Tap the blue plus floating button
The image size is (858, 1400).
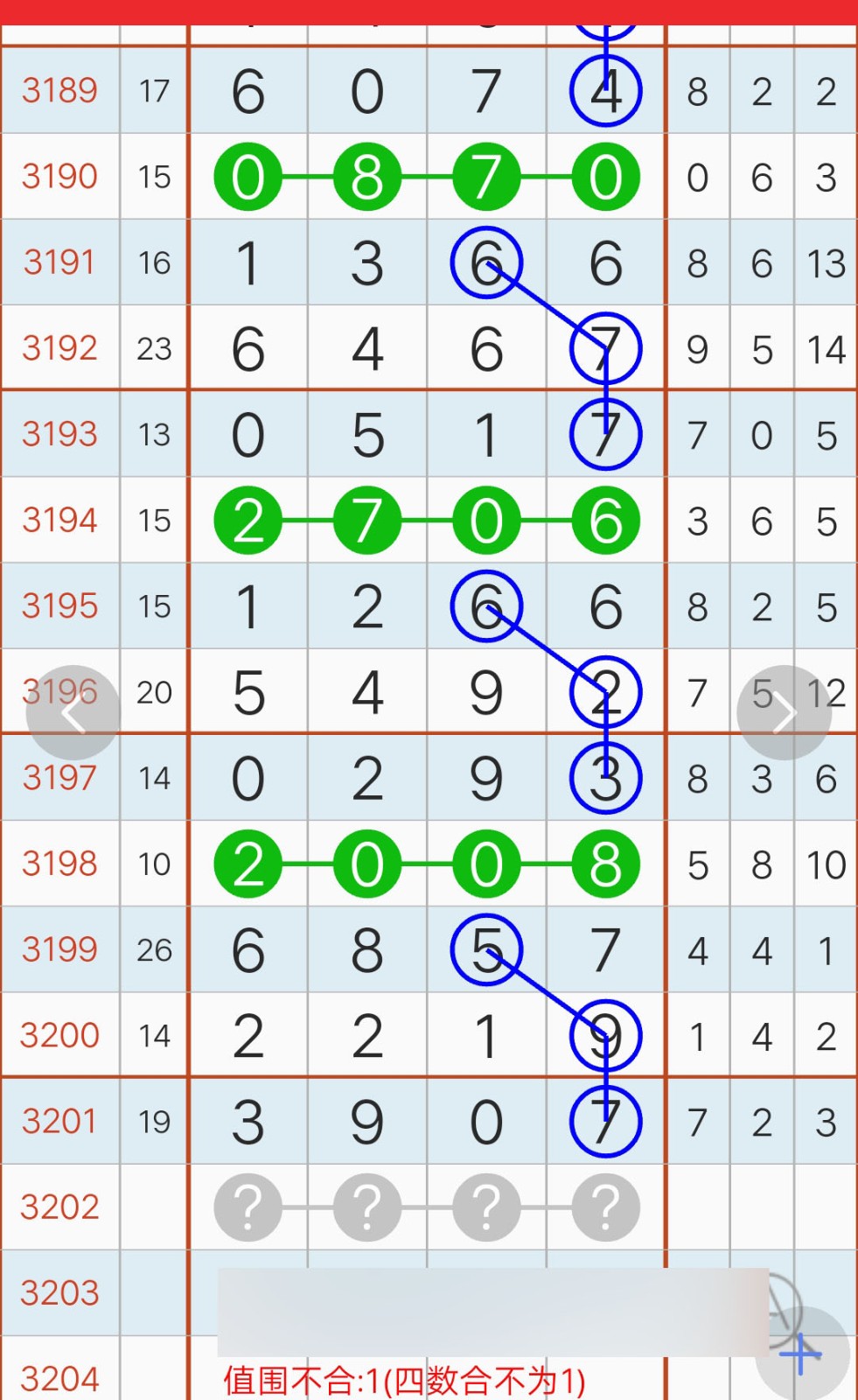tap(802, 1354)
